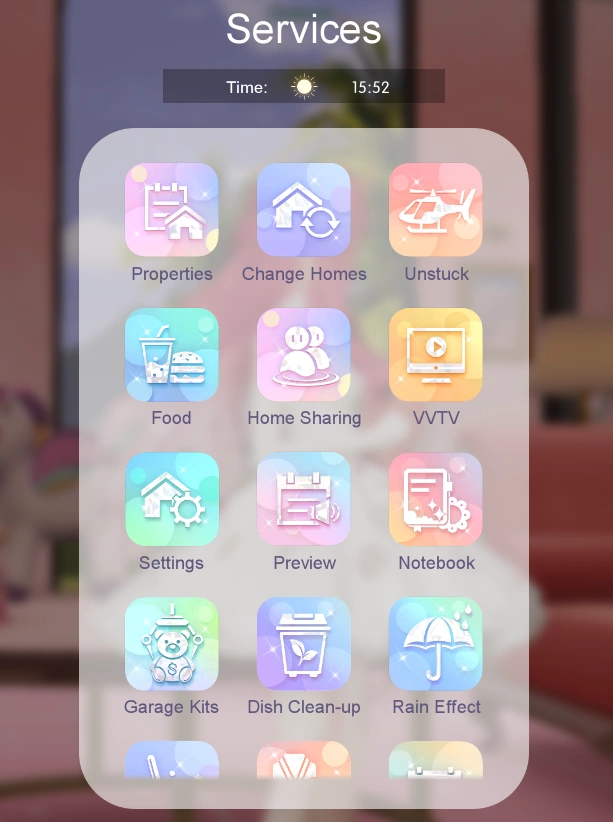The image size is (613, 822).
Task: Open the Food service
Action: (171, 354)
